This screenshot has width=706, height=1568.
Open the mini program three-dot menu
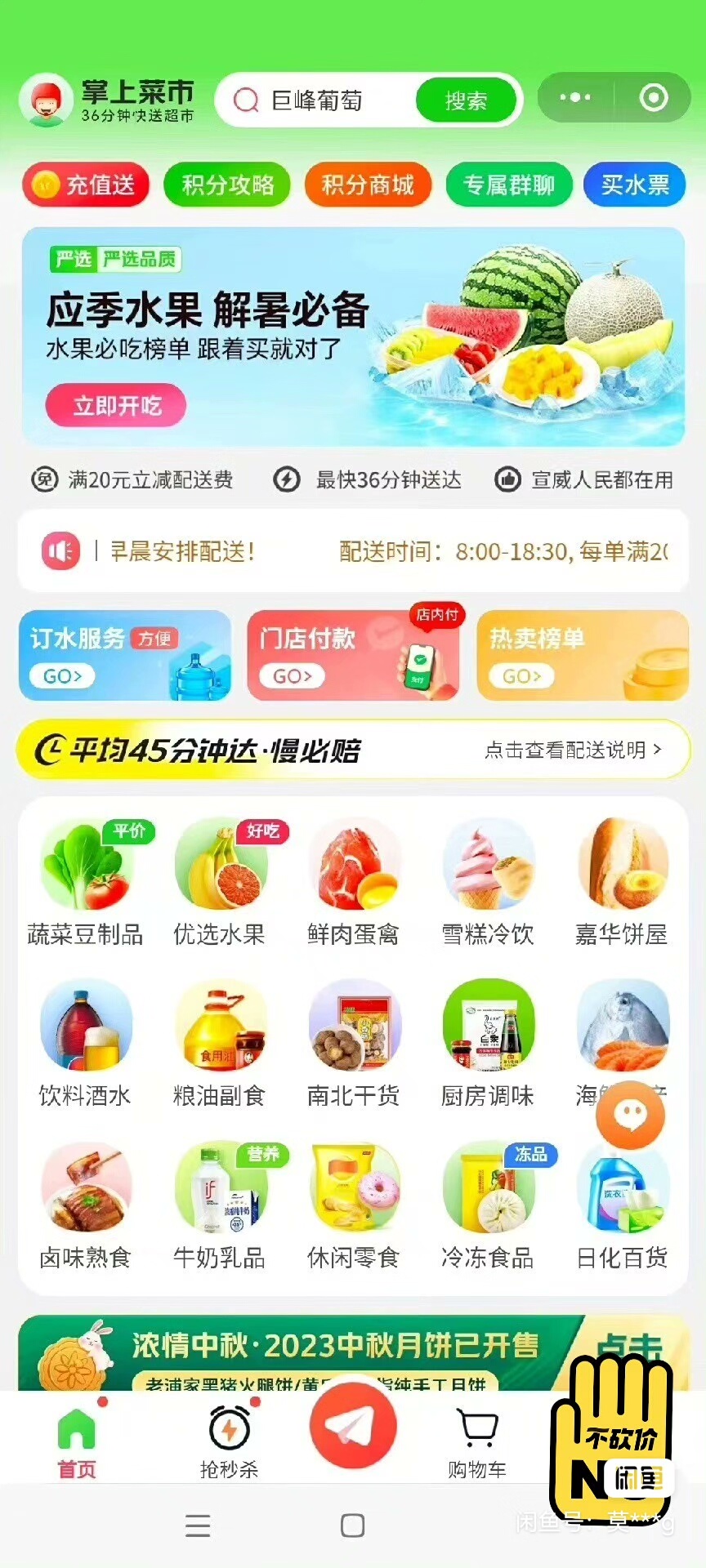(575, 97)
